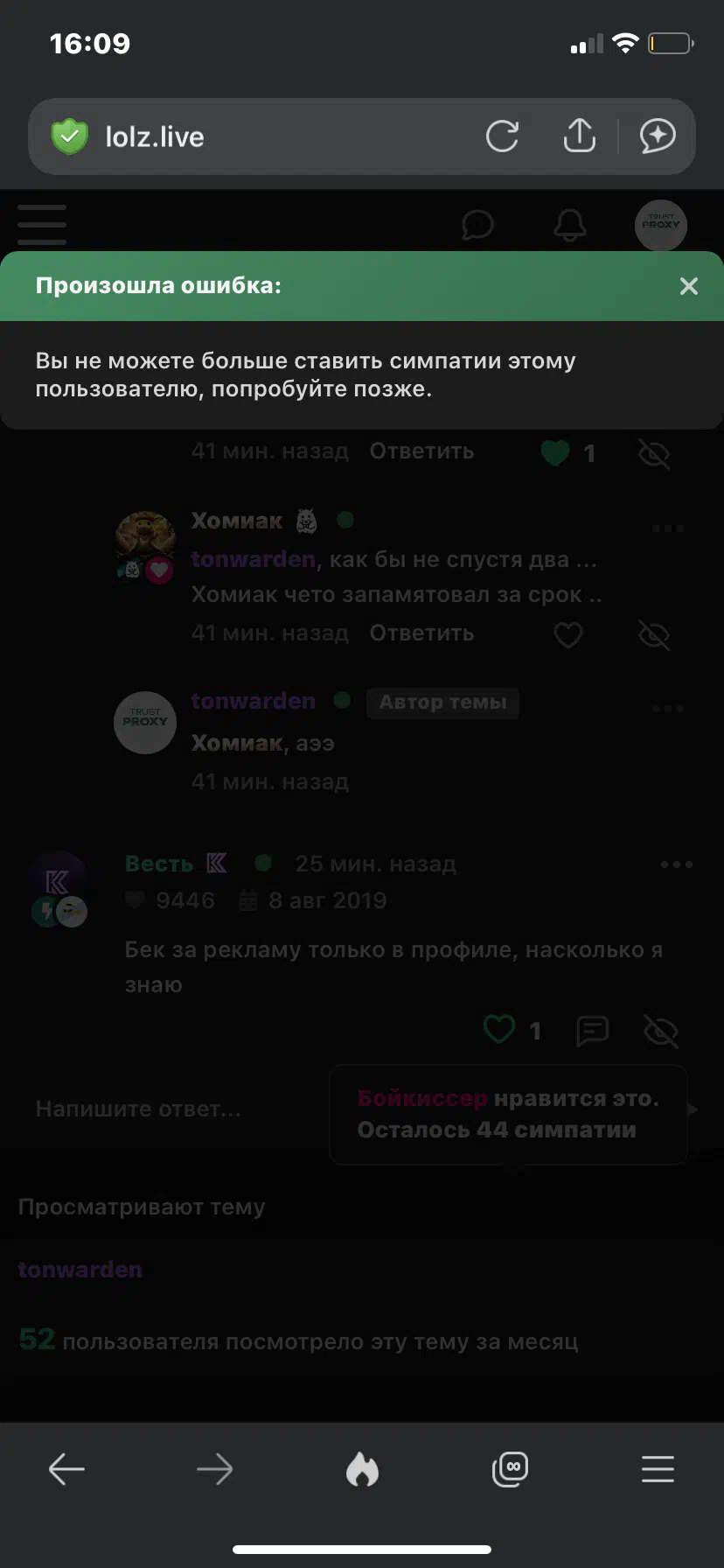This screenshot has height=1568, width=724.
Task: Hide Хомиак's comment with the eye icon
Action: pyautogui.click(x=654, y=635)
